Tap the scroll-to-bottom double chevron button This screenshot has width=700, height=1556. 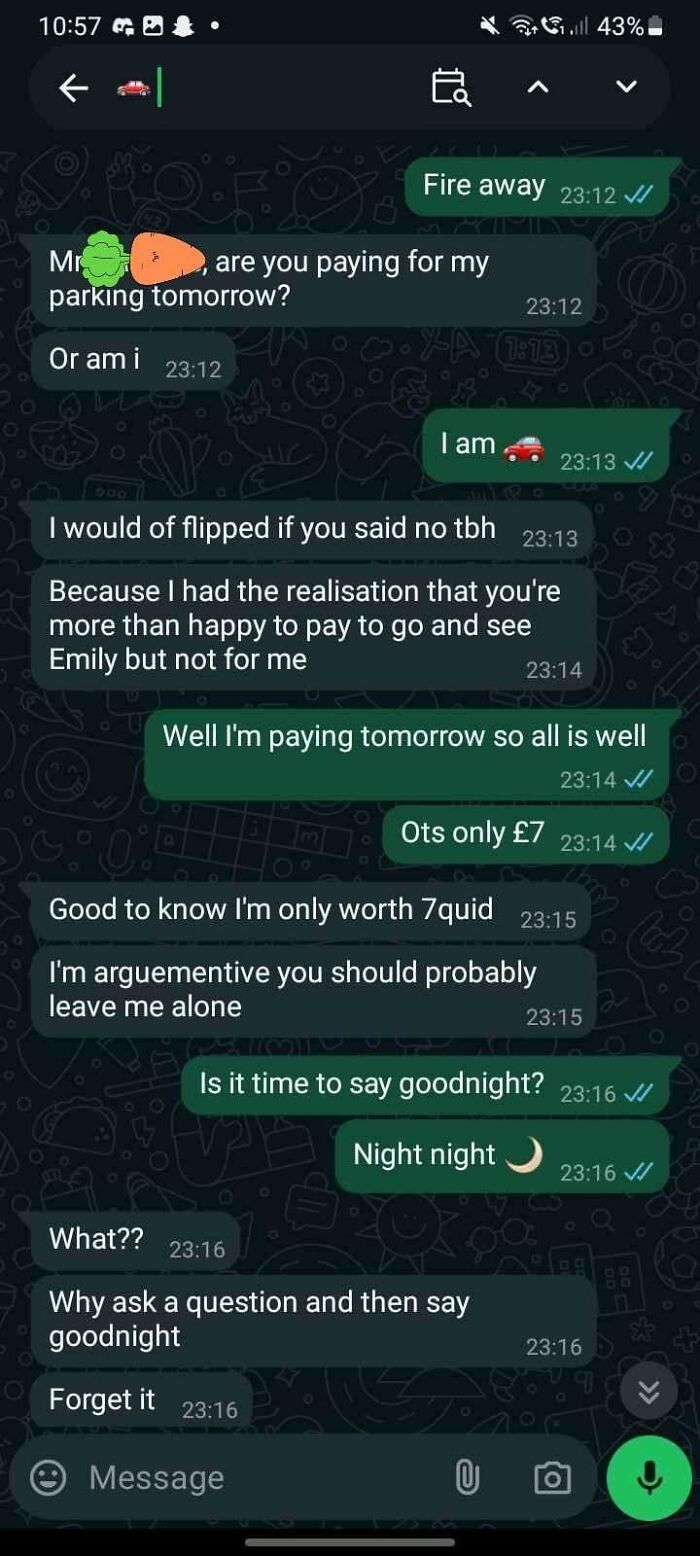[x=649, y=1392]
